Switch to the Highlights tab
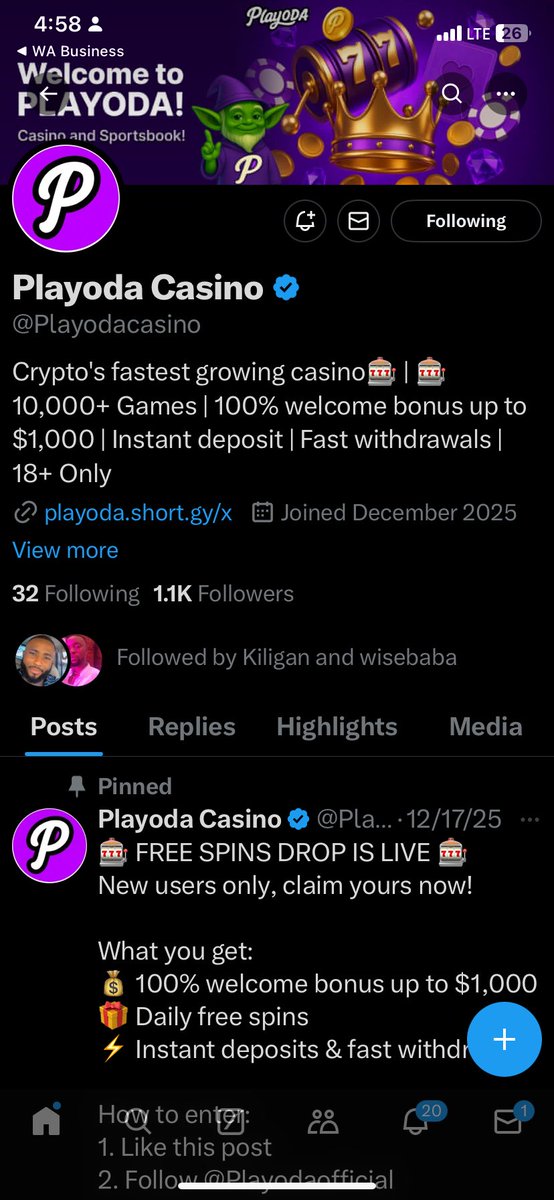554x1200 pixels. 337,727
